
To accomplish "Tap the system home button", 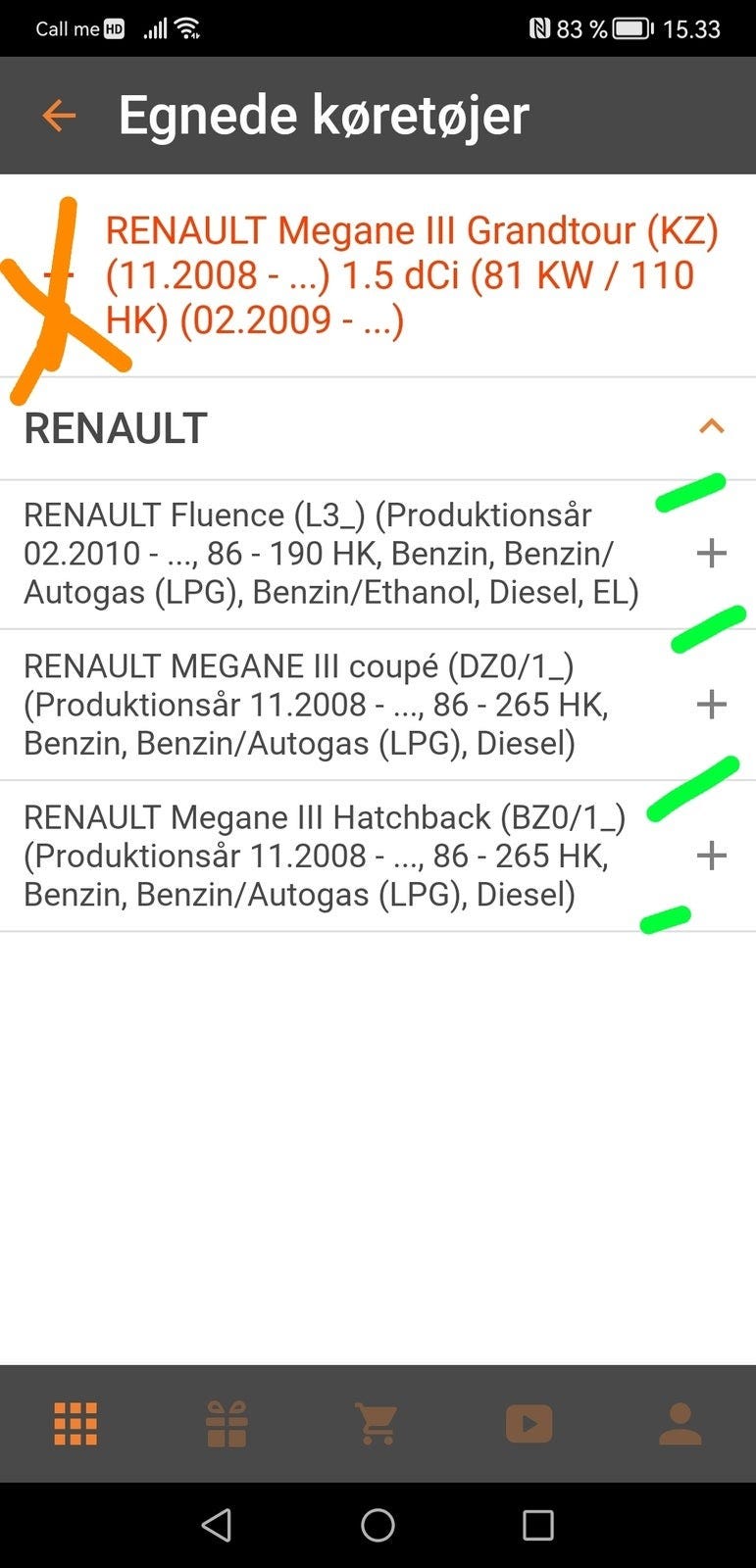I will pyautogui.click(x=378, y=1525).
